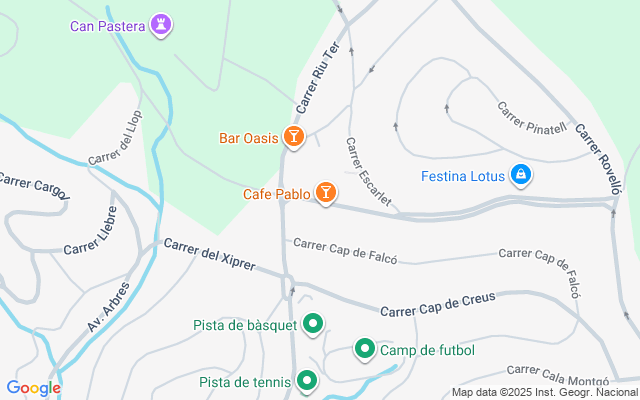Open the Can Pastera place marker

(162, 25)
